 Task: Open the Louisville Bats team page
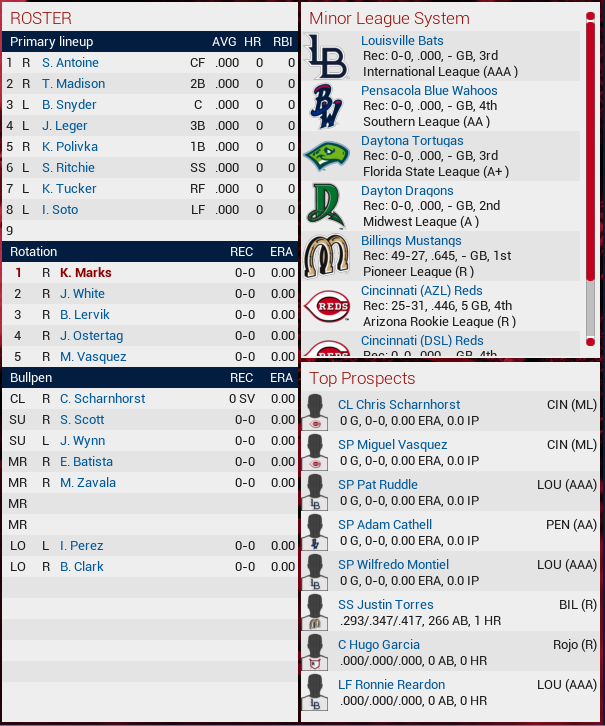[x=402, y=41]
